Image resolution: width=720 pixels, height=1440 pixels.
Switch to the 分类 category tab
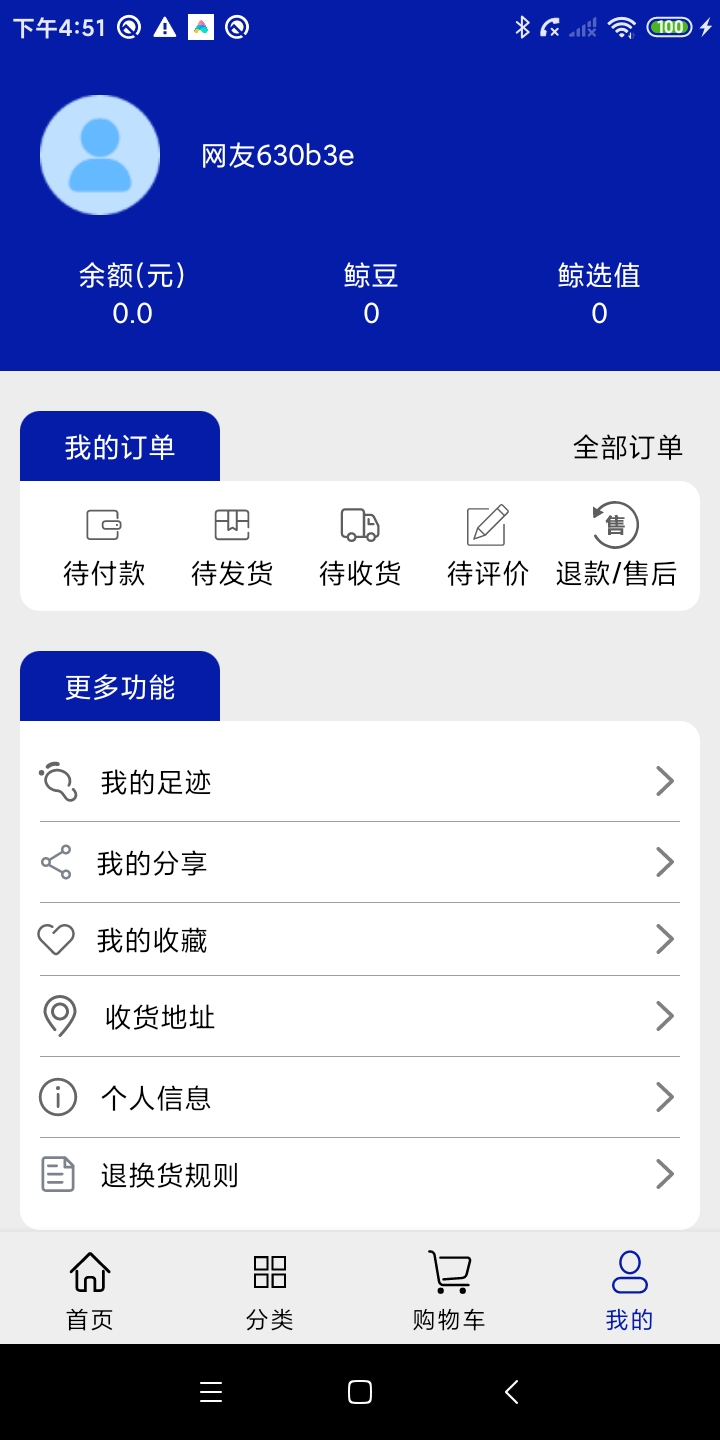tap(268, 1288)
